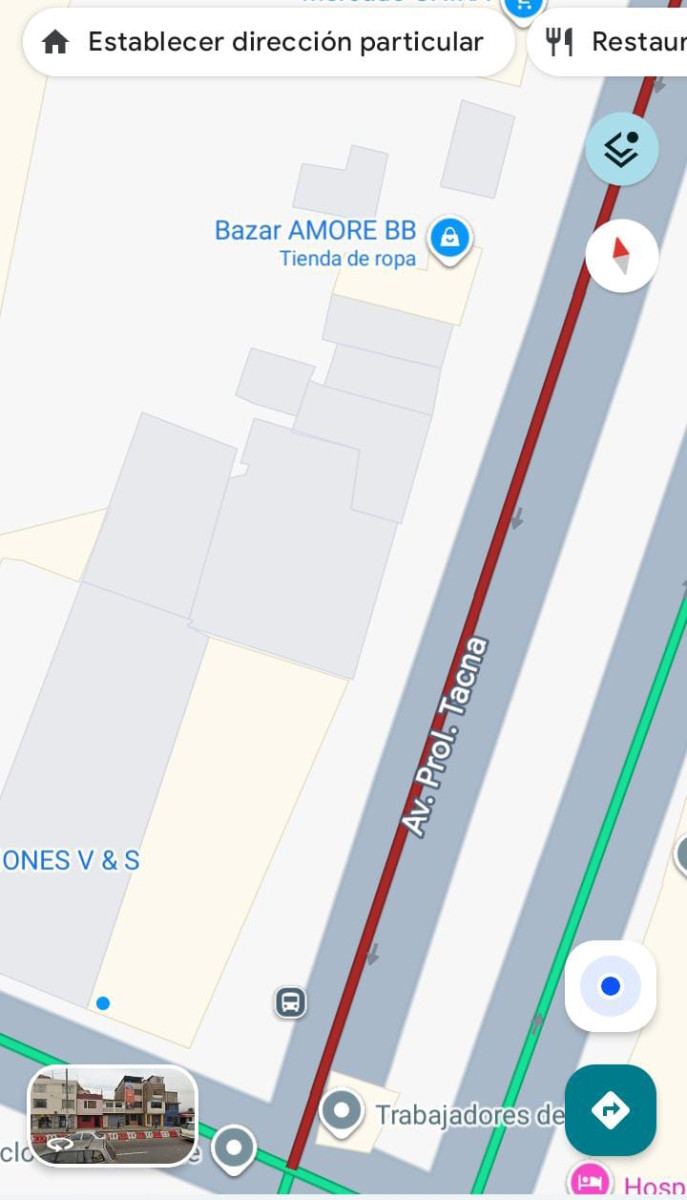The width and height of the screenshot is (687, 1200).
Task: Tap the Establecer dirección particular chip
Action: point(268,42)
